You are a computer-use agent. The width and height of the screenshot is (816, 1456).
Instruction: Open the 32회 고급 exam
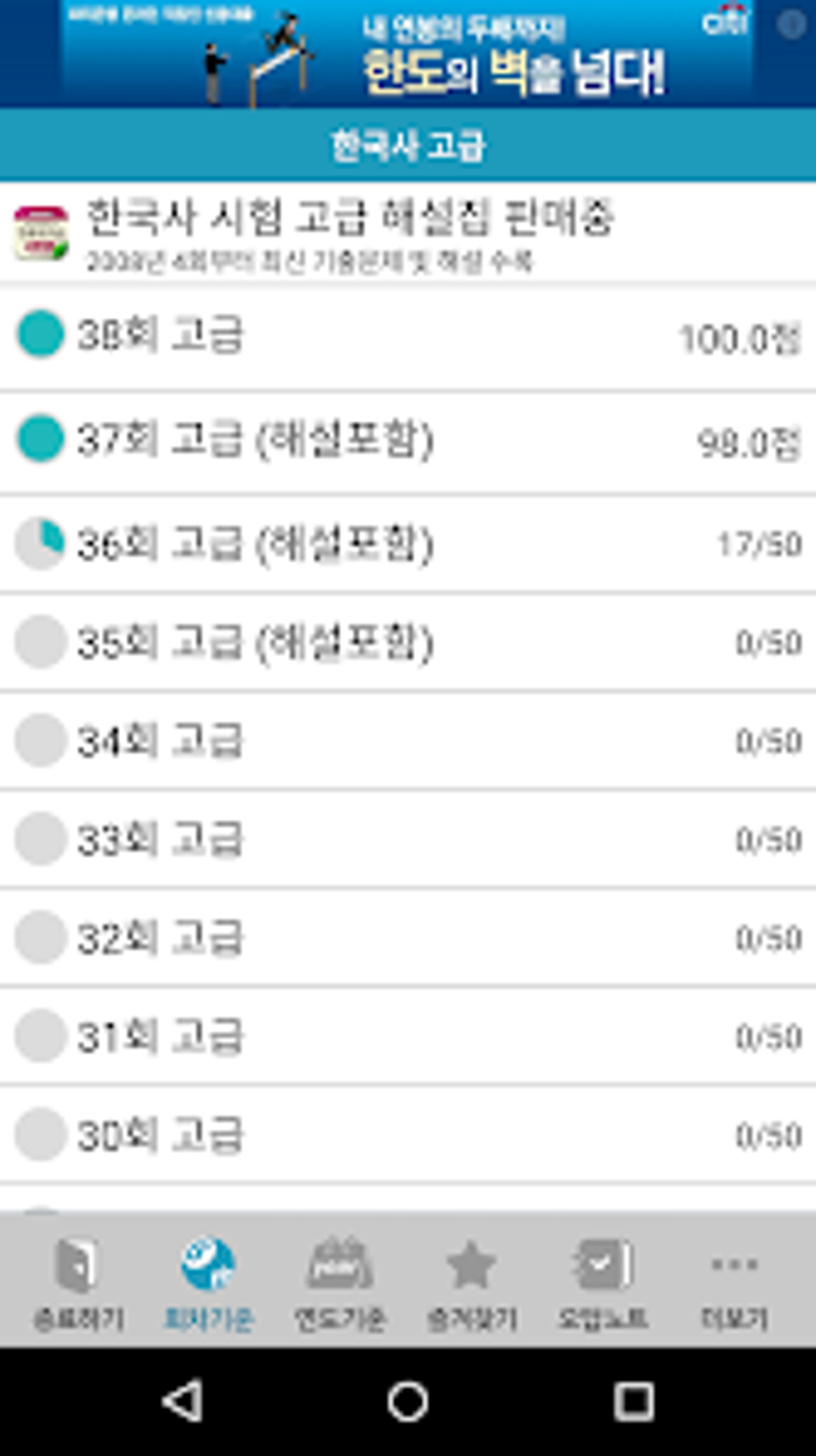tap(408, 938)
